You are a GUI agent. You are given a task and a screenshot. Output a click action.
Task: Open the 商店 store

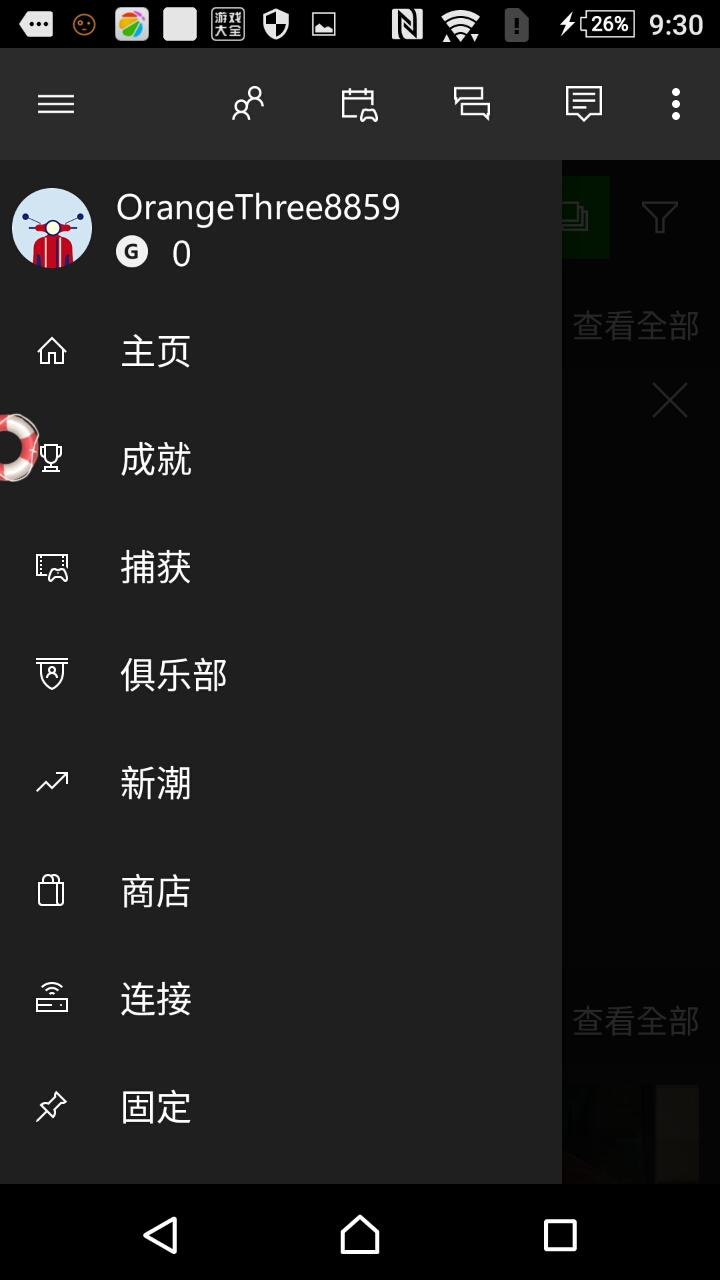(155, 892)
